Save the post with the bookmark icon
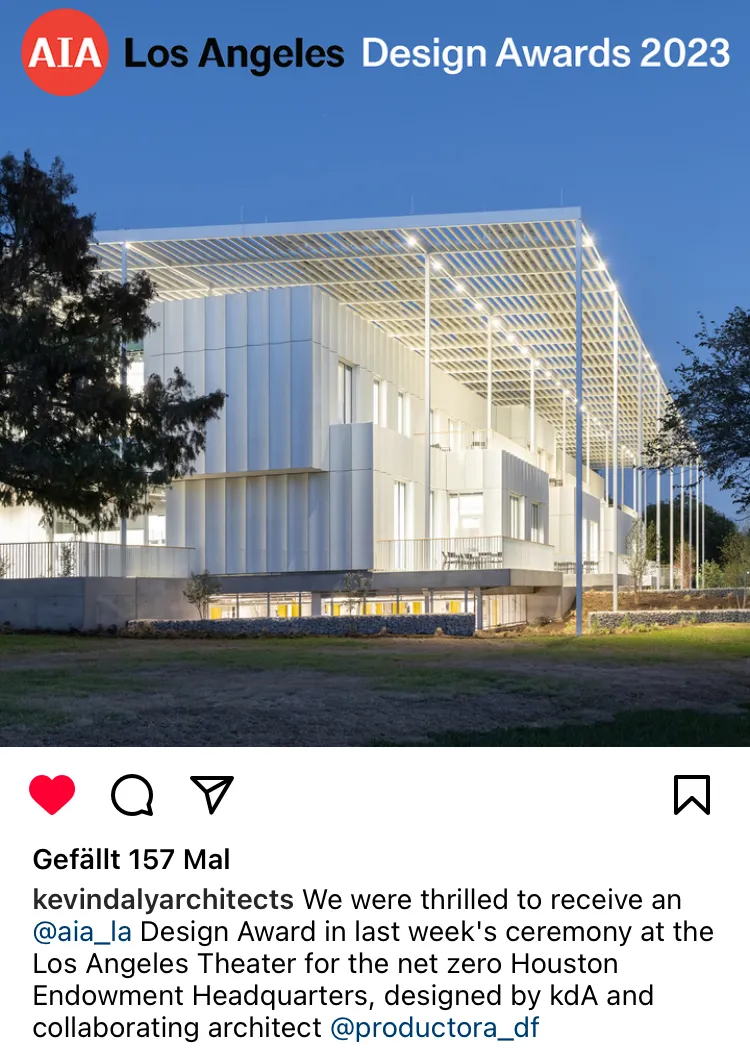 point(691,795)
